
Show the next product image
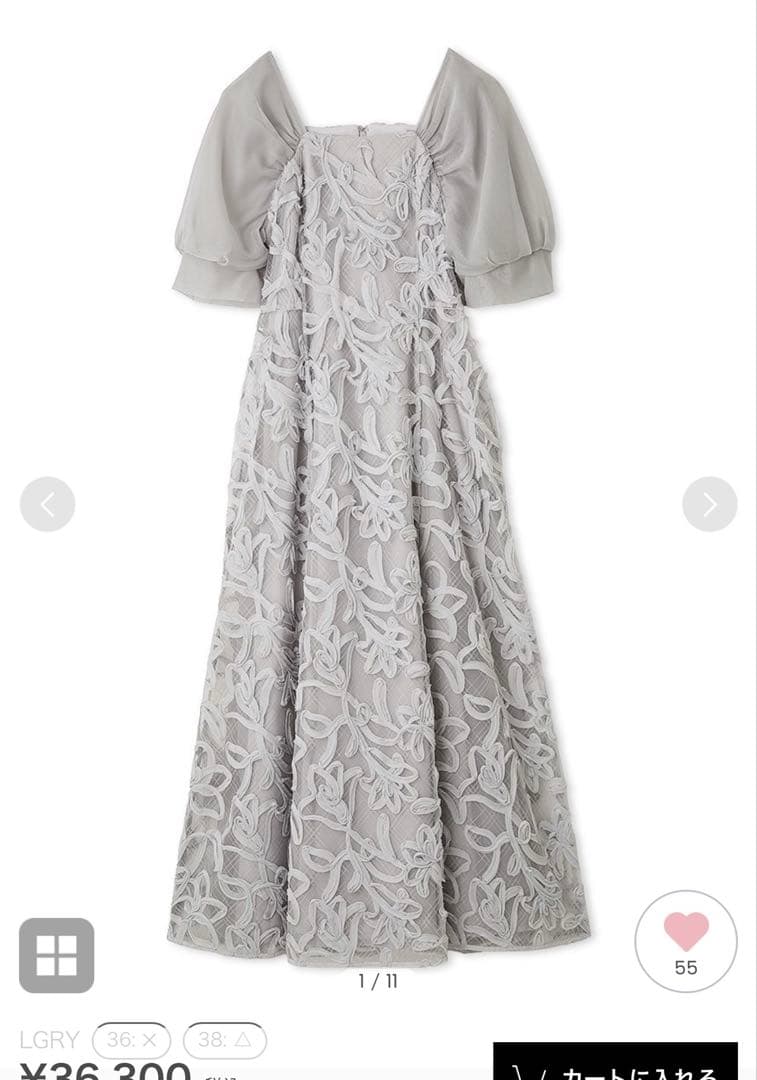click(x=709, y=504)
